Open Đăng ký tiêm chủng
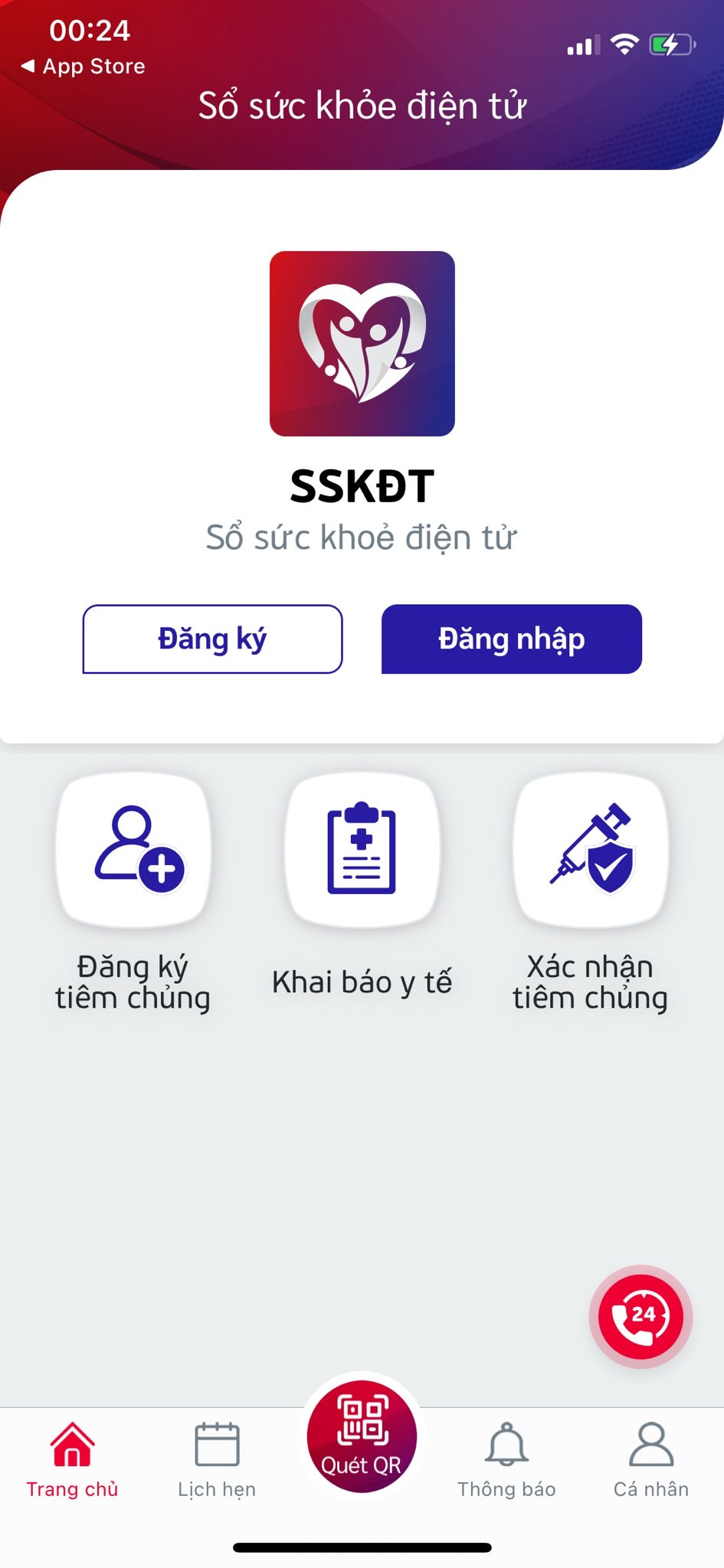Image resolution: width=724 pixels, height=1568 pixels. [x=133, y=850]
